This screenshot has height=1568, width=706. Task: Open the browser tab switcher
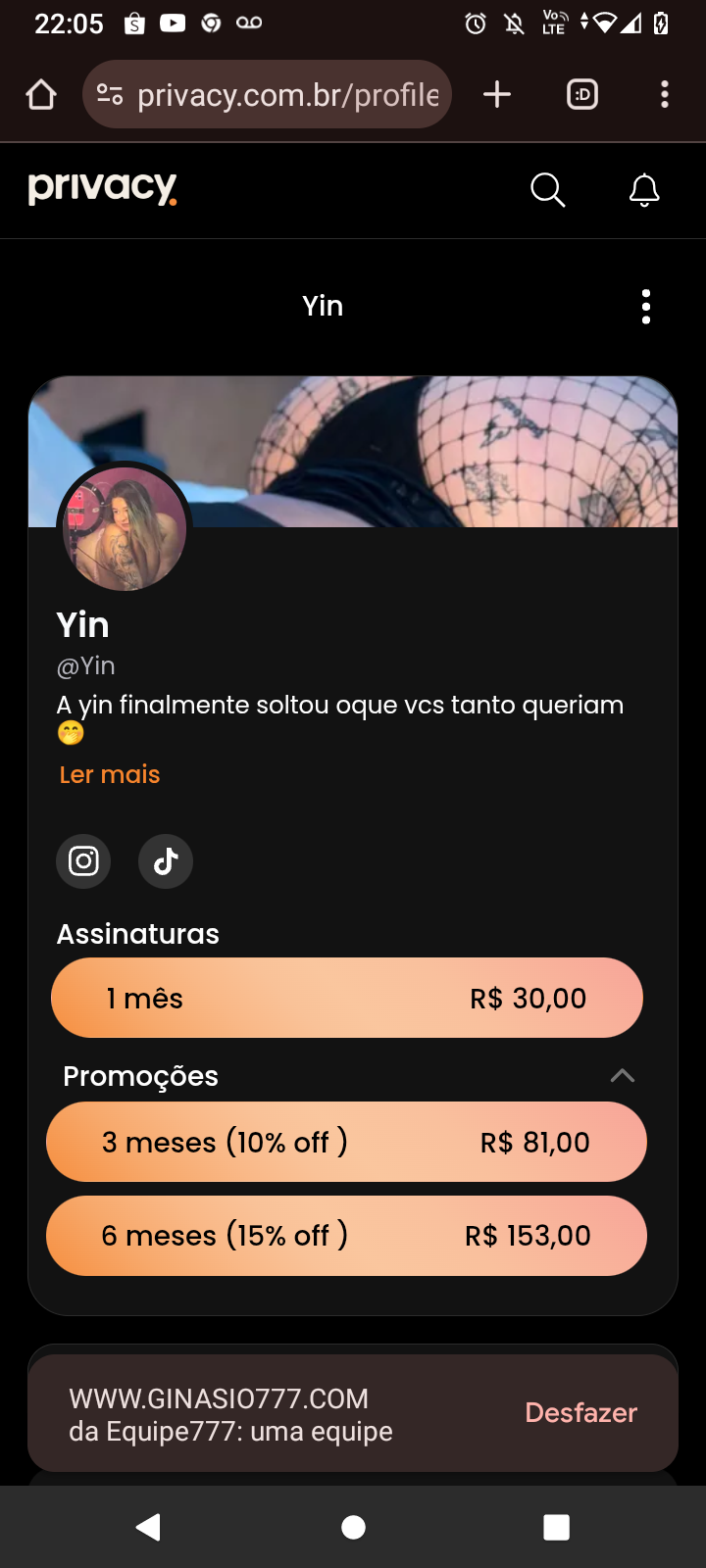582,95
